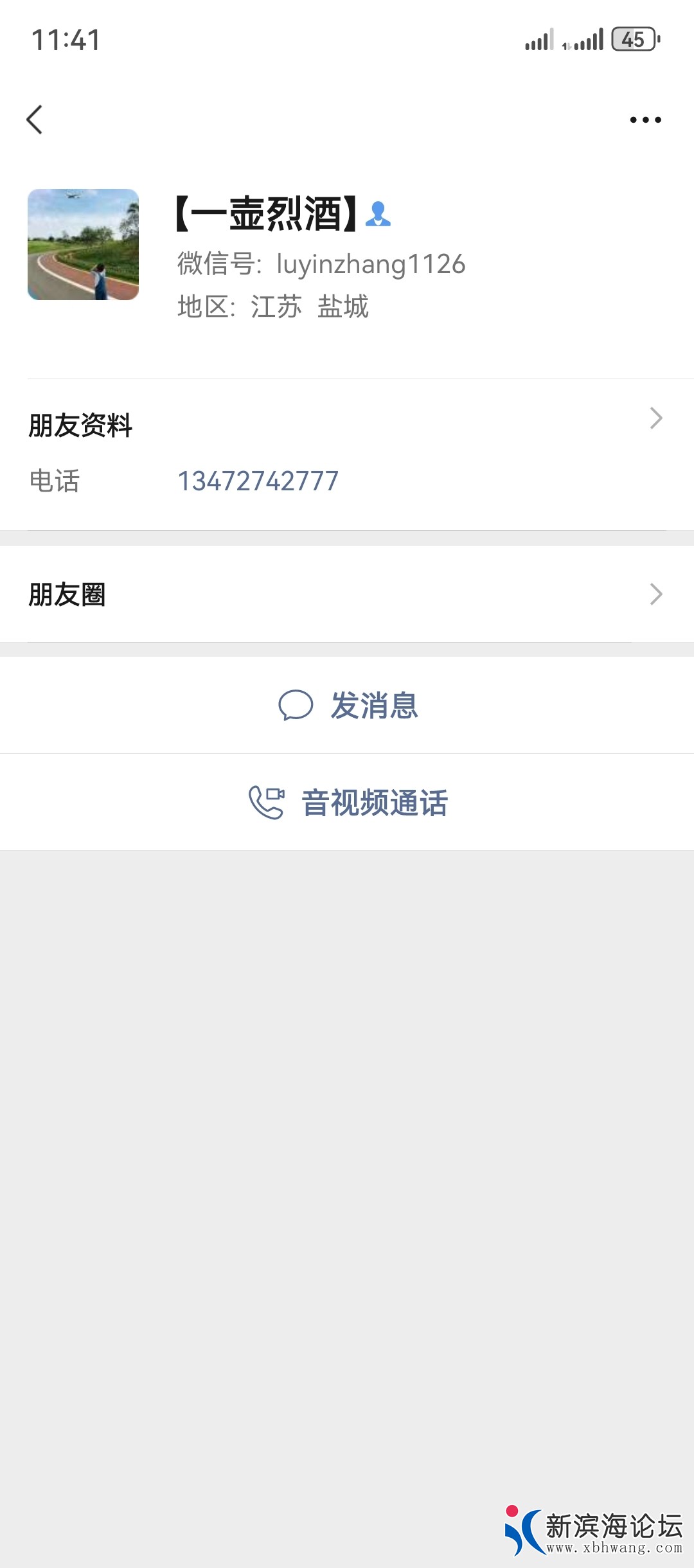Go back using the top-left arrow

35,120
